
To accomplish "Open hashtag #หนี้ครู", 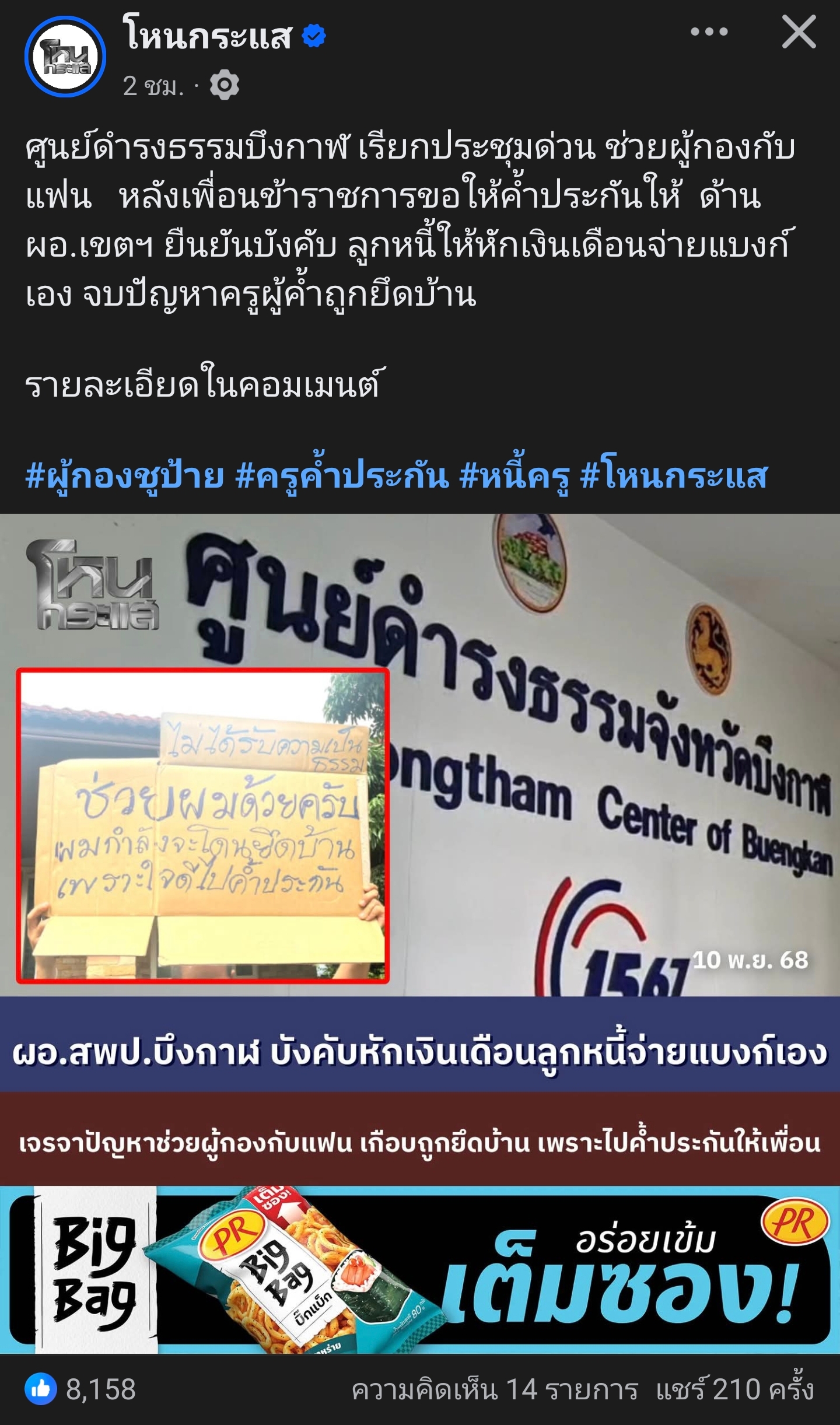I will point(514,476).
